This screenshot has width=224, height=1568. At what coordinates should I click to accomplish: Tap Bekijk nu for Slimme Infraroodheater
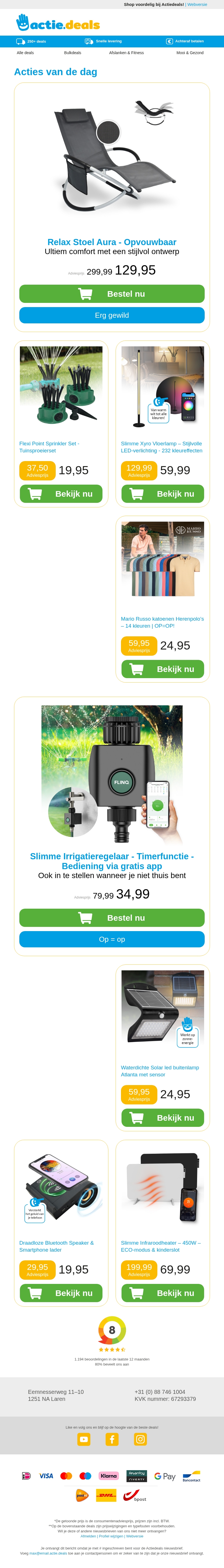163,1293
